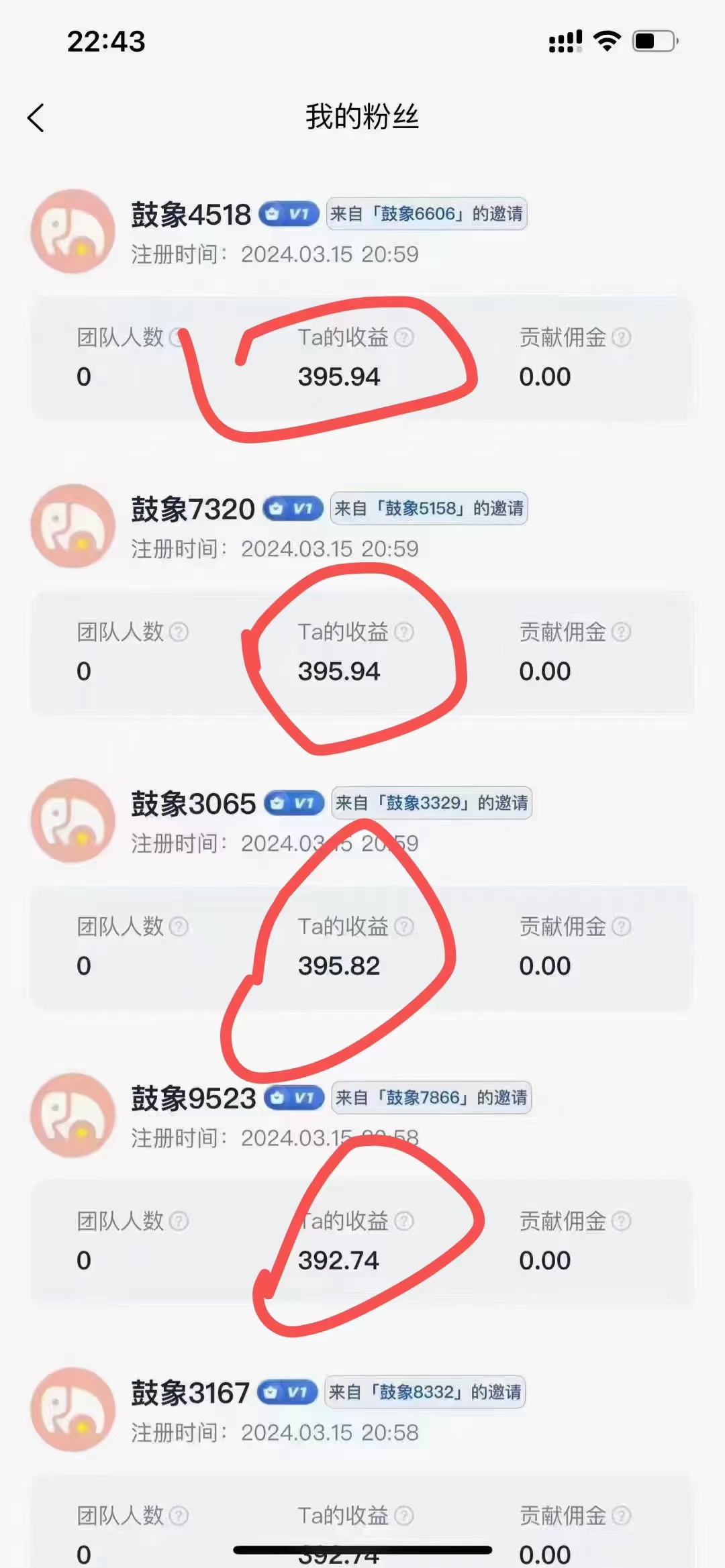Show 团队人数 help for 鼓象3167
725x1568 pixels.
pyautogui.click(x=179, y=1516)
